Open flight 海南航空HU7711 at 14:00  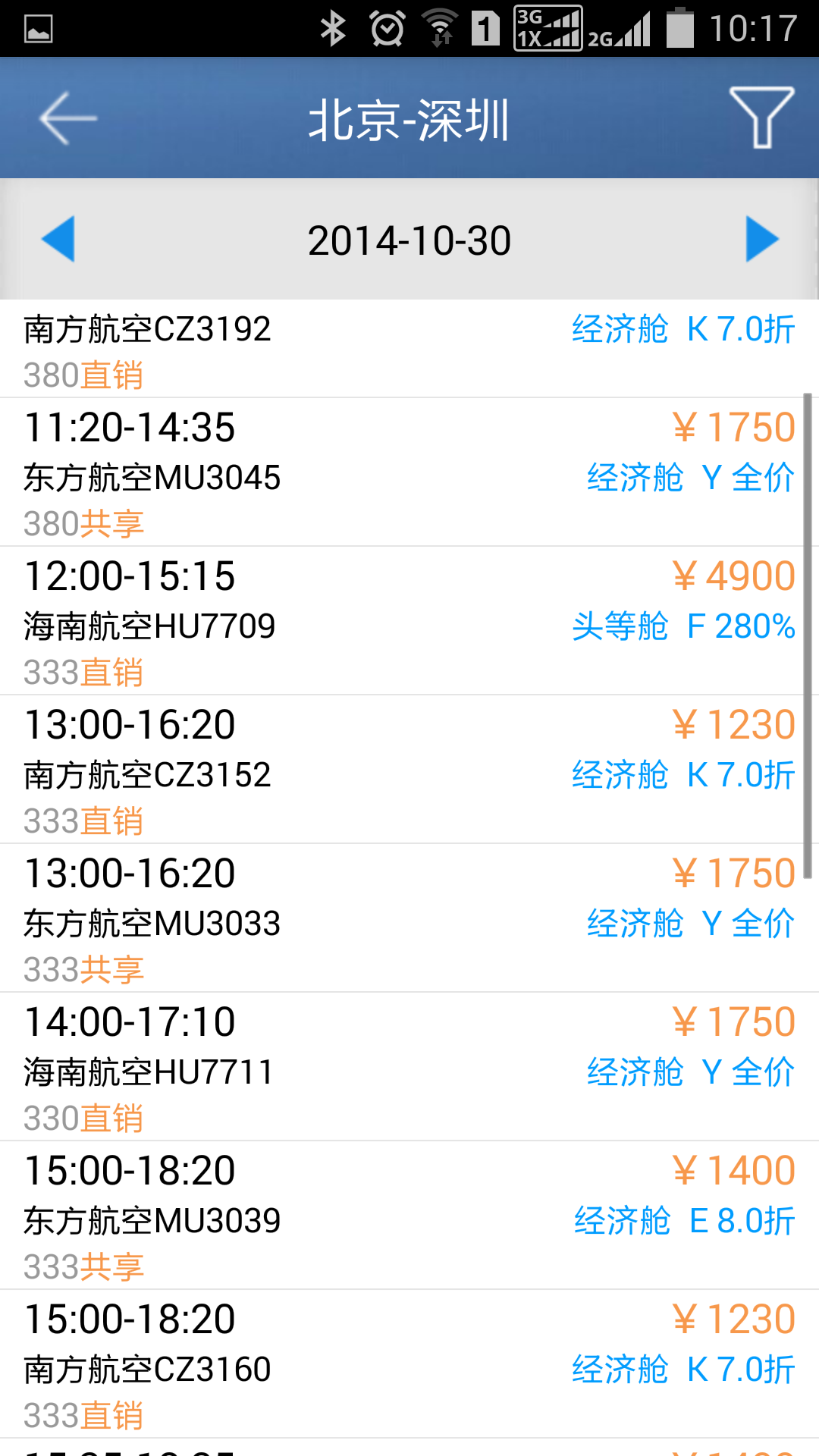pos(409,1067)
